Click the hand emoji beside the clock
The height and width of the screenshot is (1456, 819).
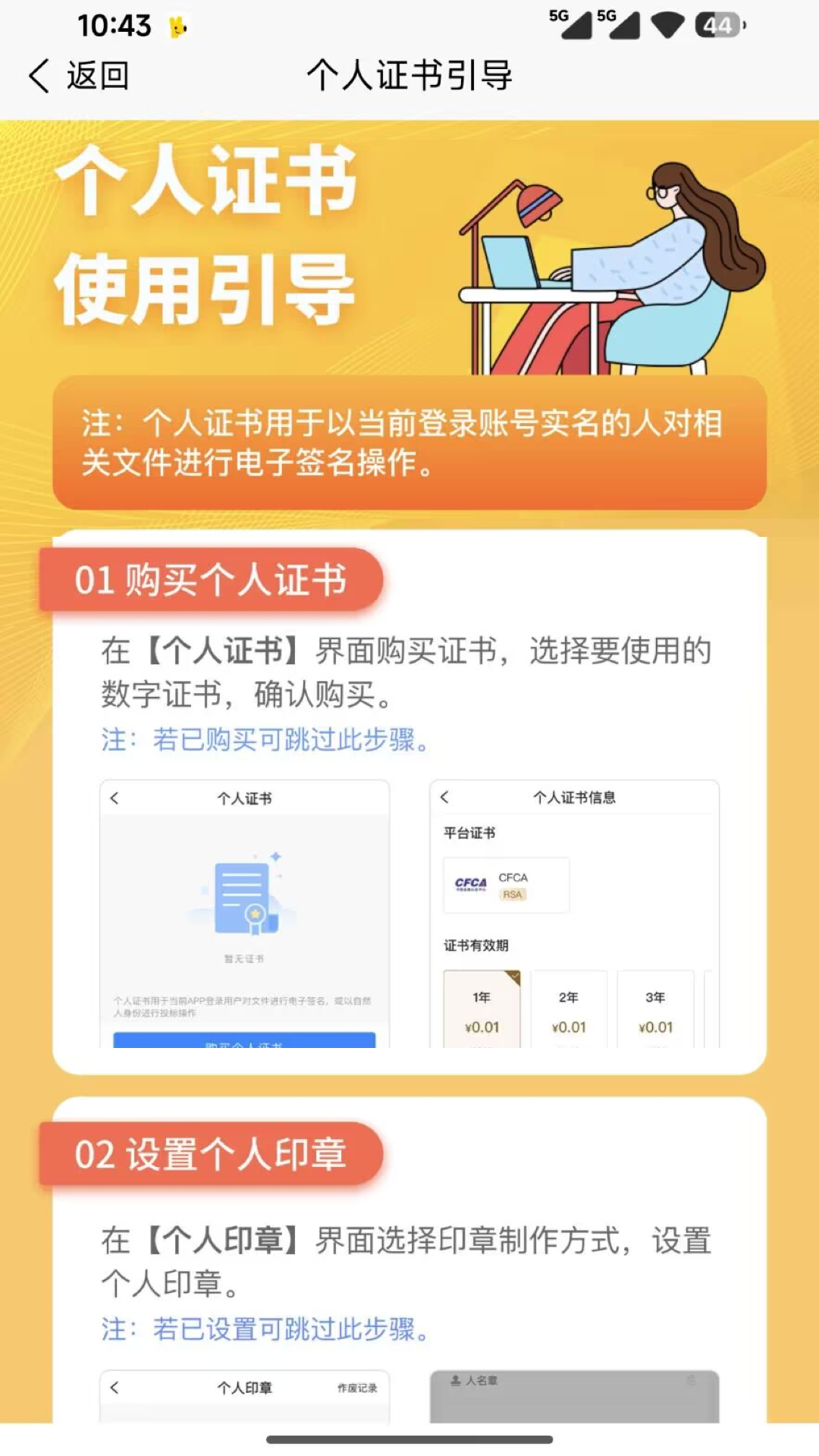(x=176, y=27)
